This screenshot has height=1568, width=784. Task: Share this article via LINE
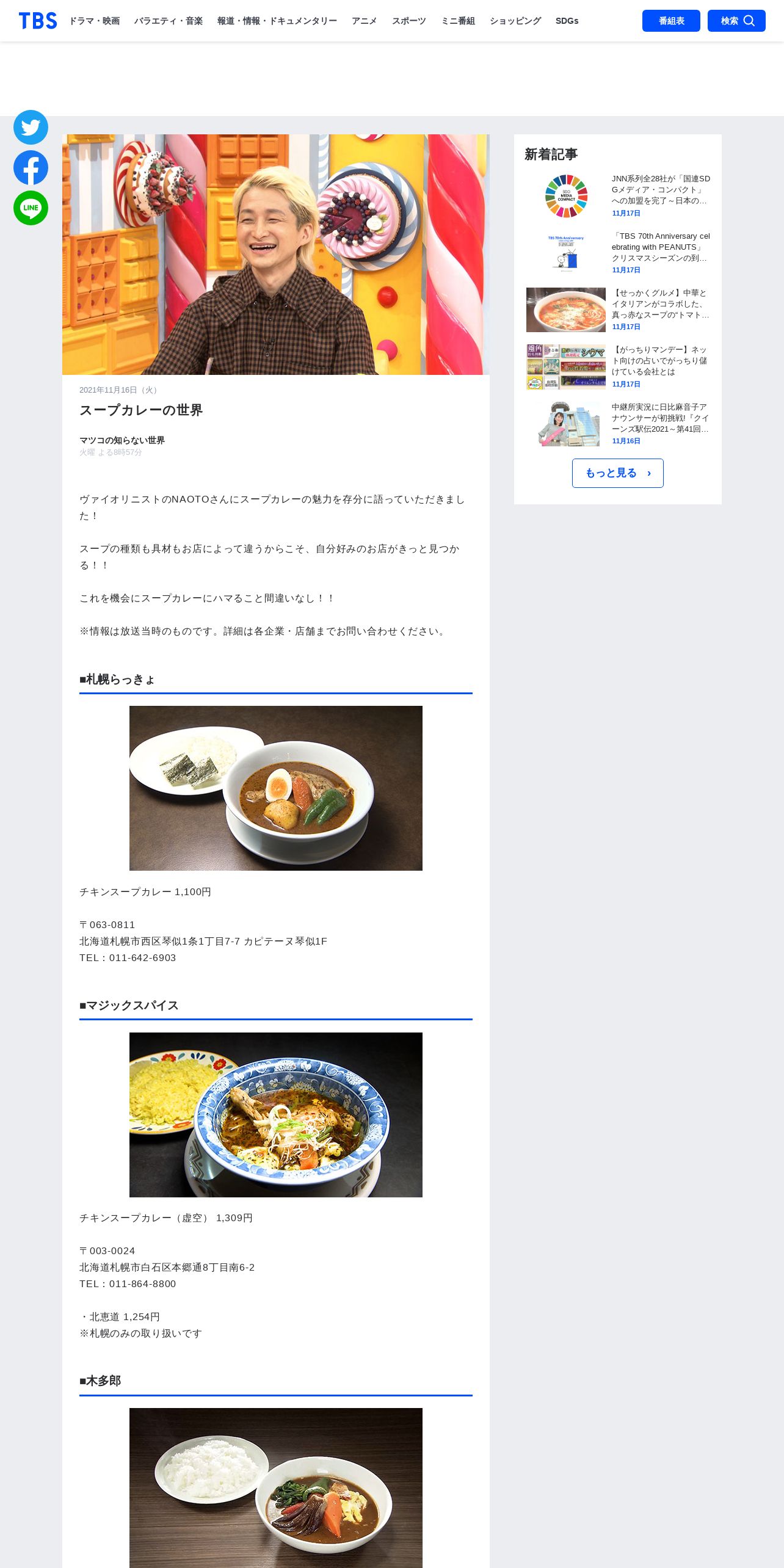tap(31, 208)
